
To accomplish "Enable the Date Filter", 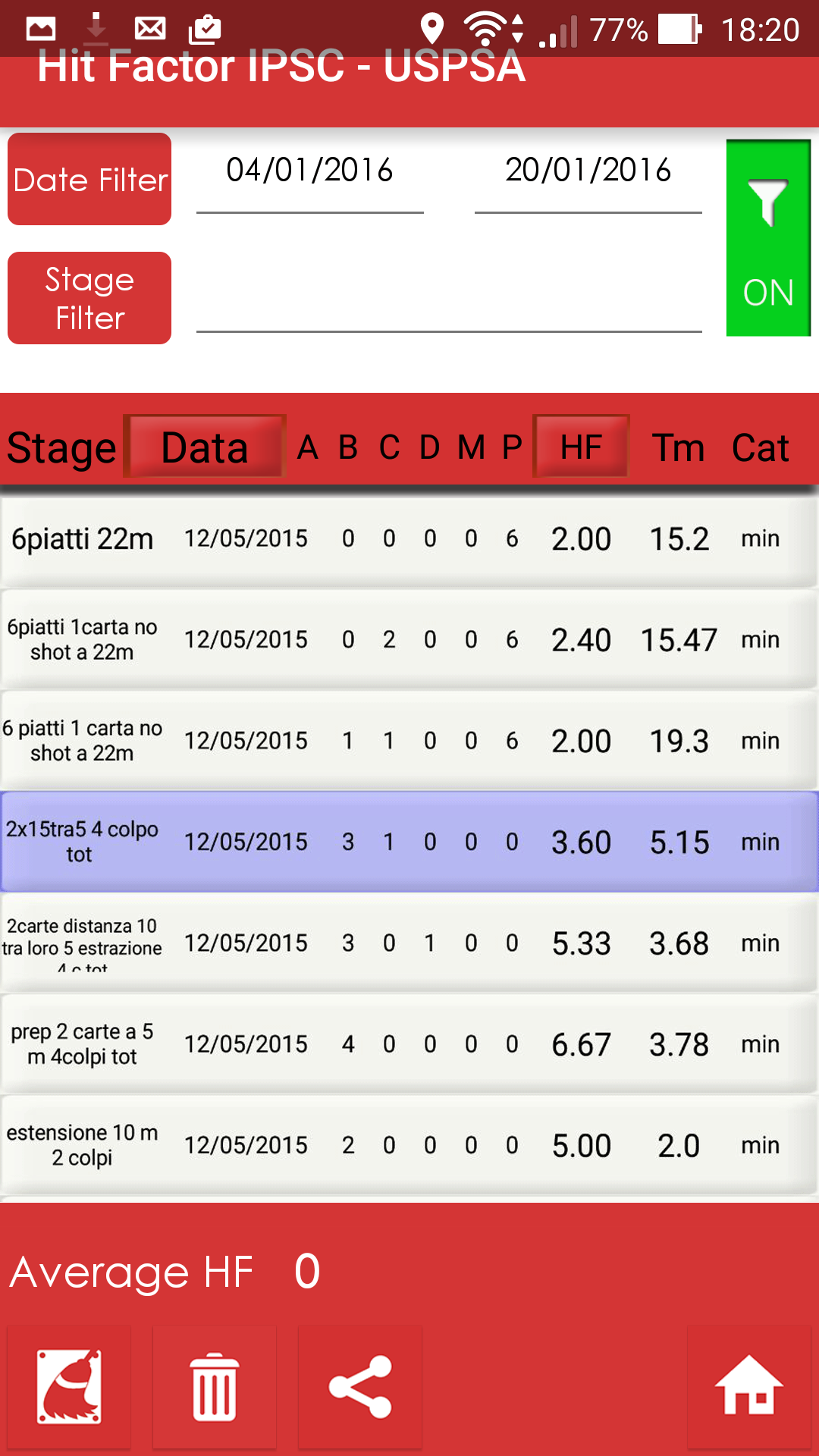I will pos(89,180).
